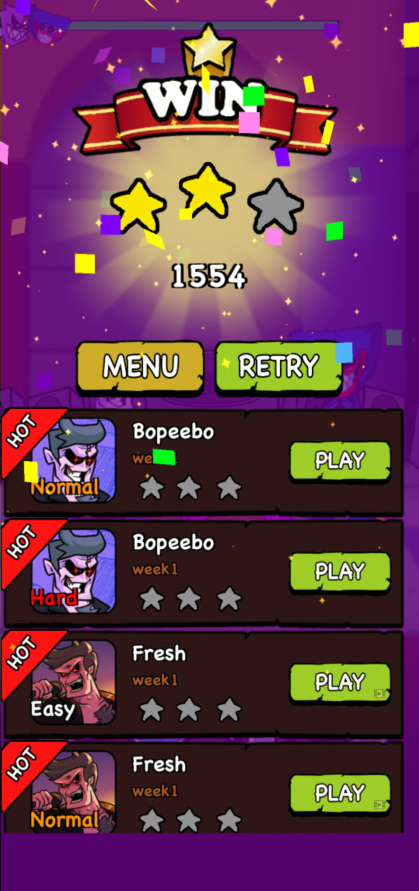Open the Fresh Easy song thumbnail
The height and width of the screenshot is (891, 419).
73,682
